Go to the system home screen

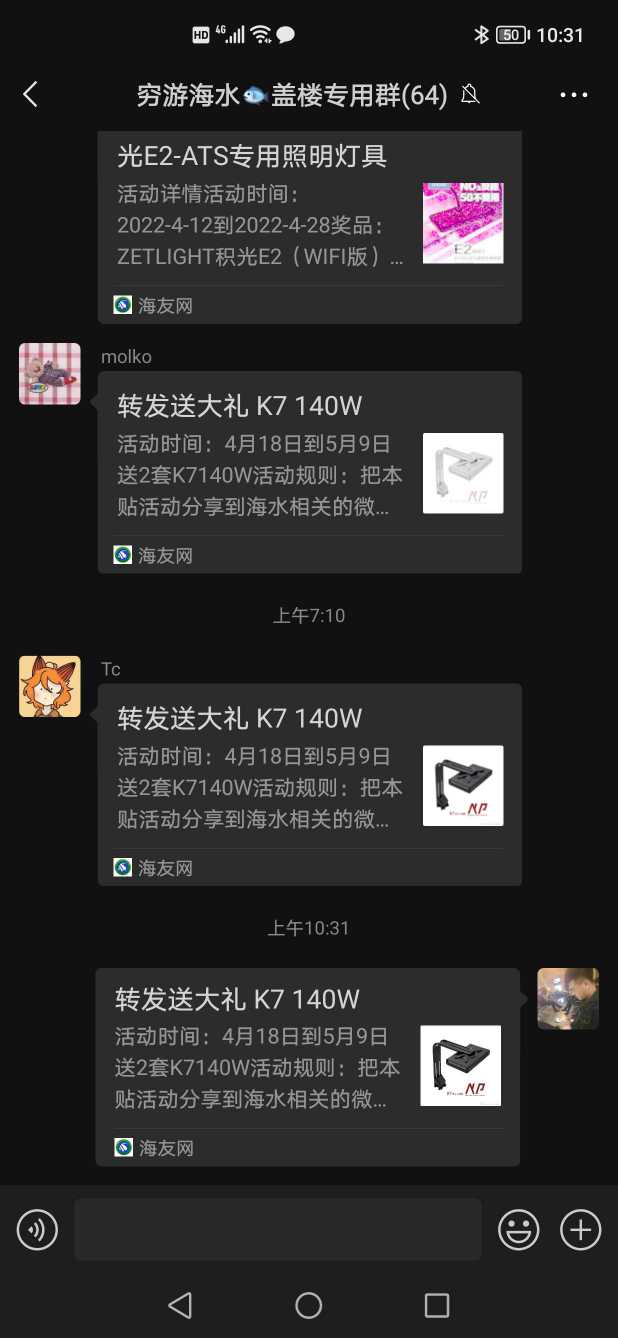[x=309, y=1305]
